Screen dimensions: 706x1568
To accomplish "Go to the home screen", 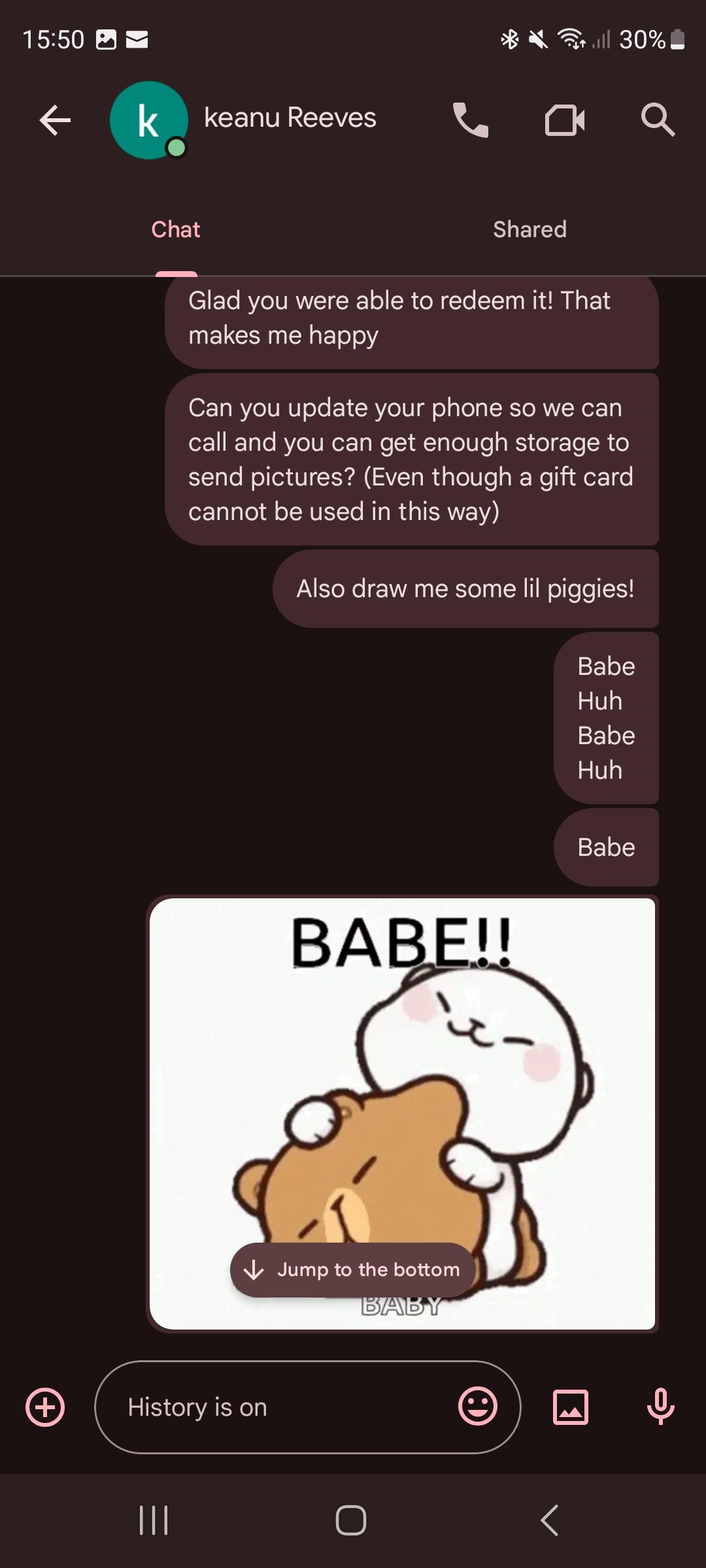I will pyautogui.click(x=351, y=1520).
